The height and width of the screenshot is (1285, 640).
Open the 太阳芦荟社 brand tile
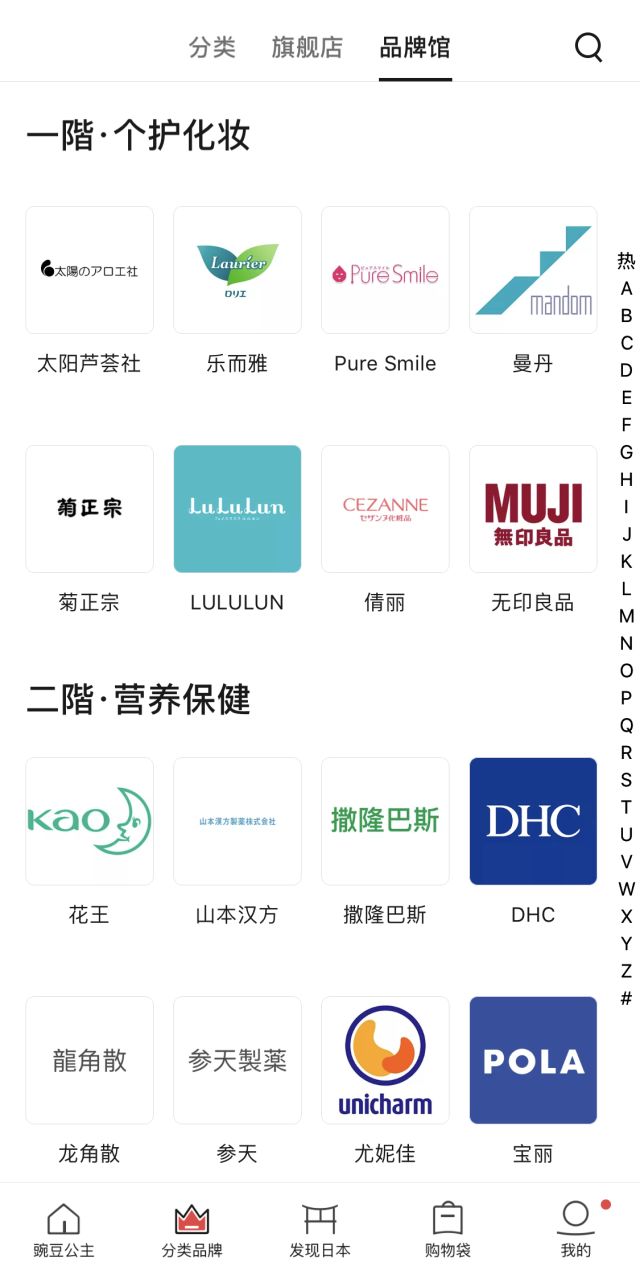pos(89,270)
